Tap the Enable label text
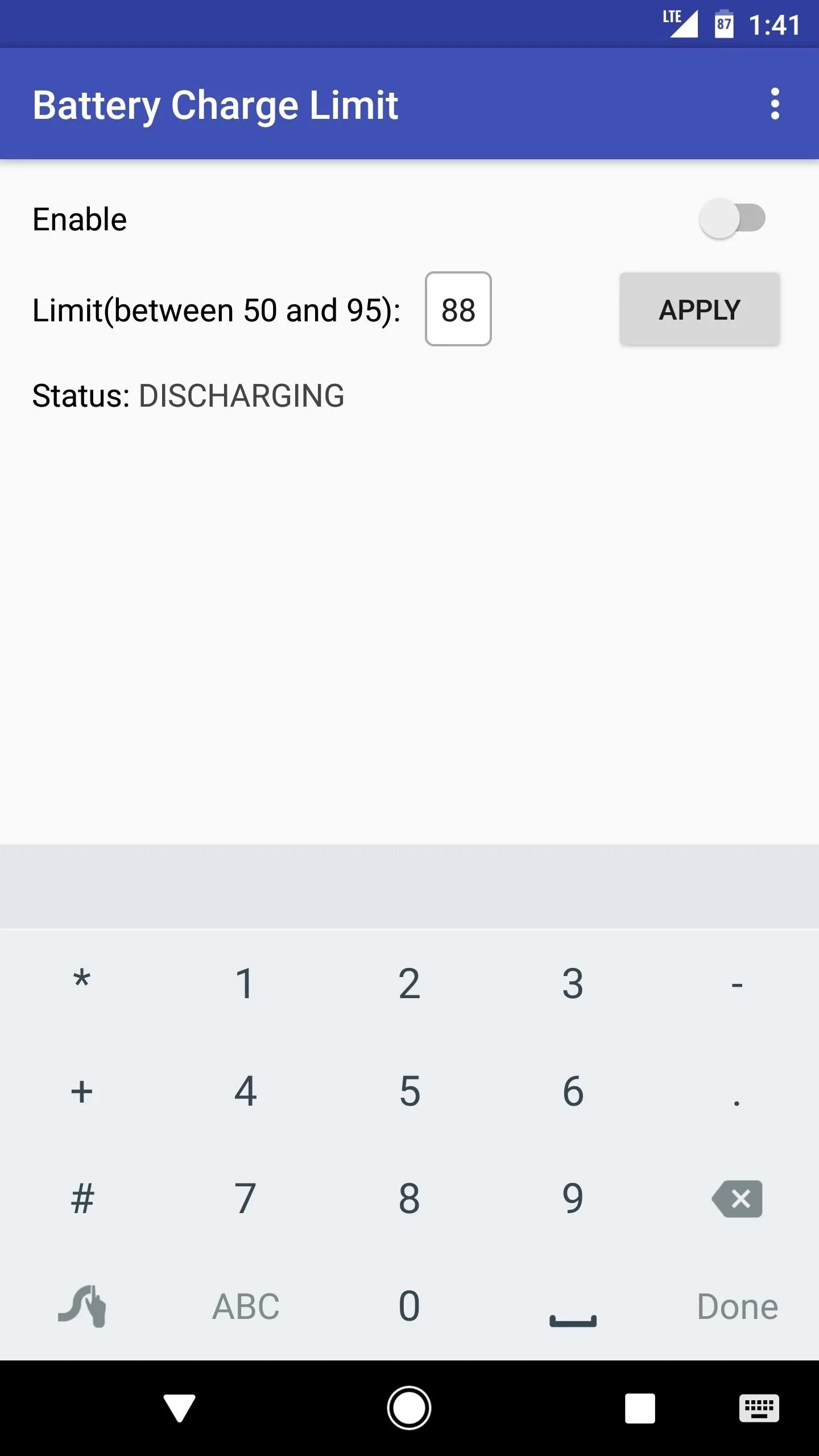Screen dimensions: 819x1456 pos(79,218)
